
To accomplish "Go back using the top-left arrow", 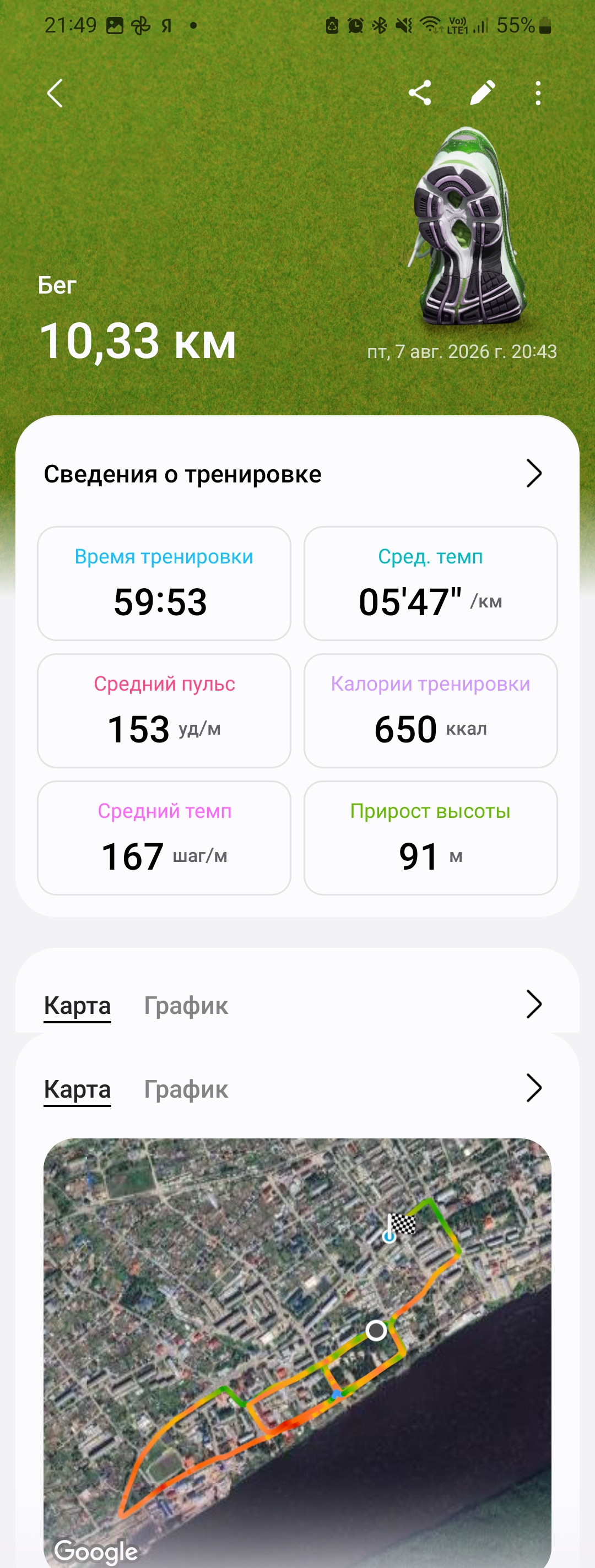I will [x=55, y=93].
